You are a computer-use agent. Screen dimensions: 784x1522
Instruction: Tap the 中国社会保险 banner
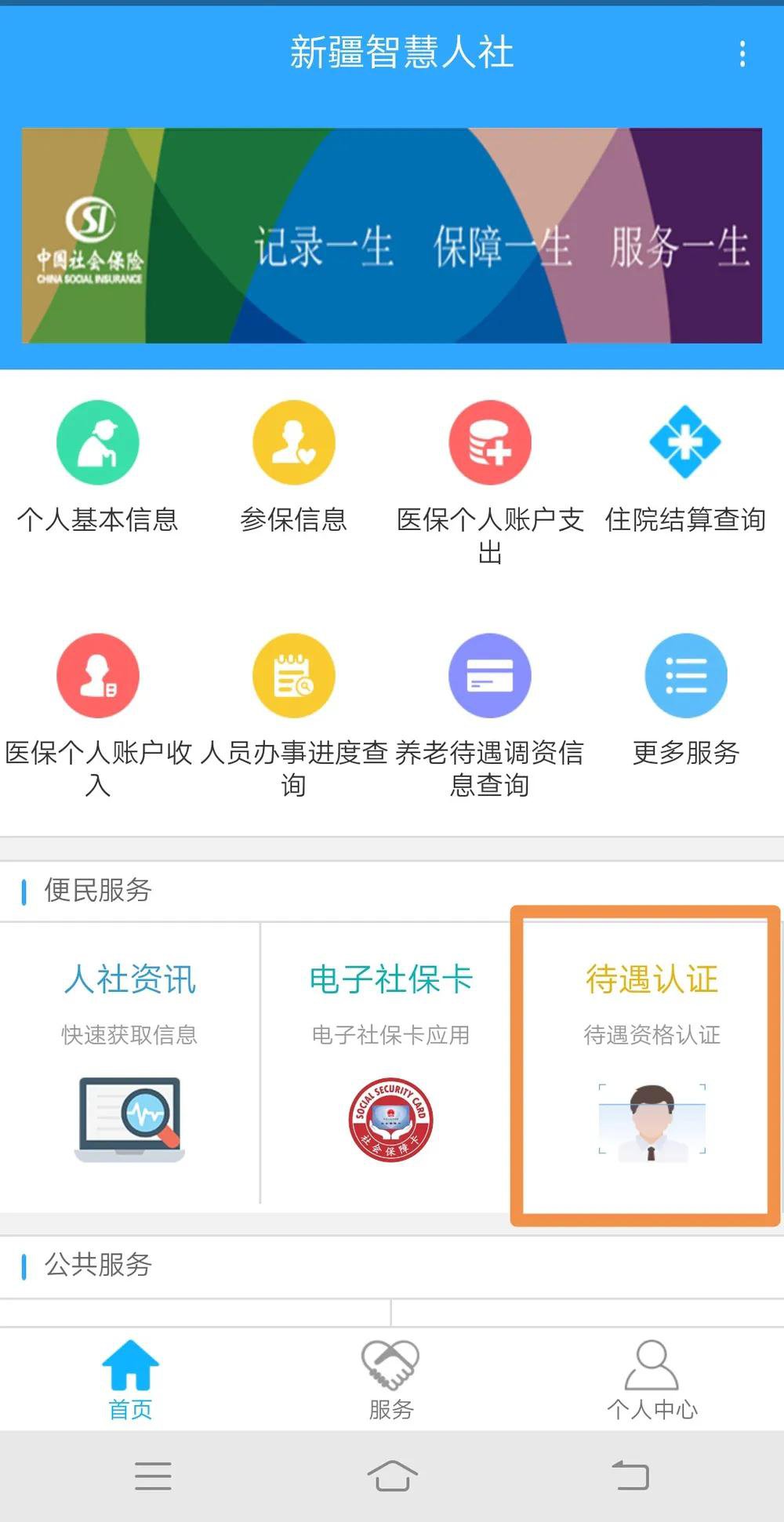pyautogui.click(x=392, y=235)
